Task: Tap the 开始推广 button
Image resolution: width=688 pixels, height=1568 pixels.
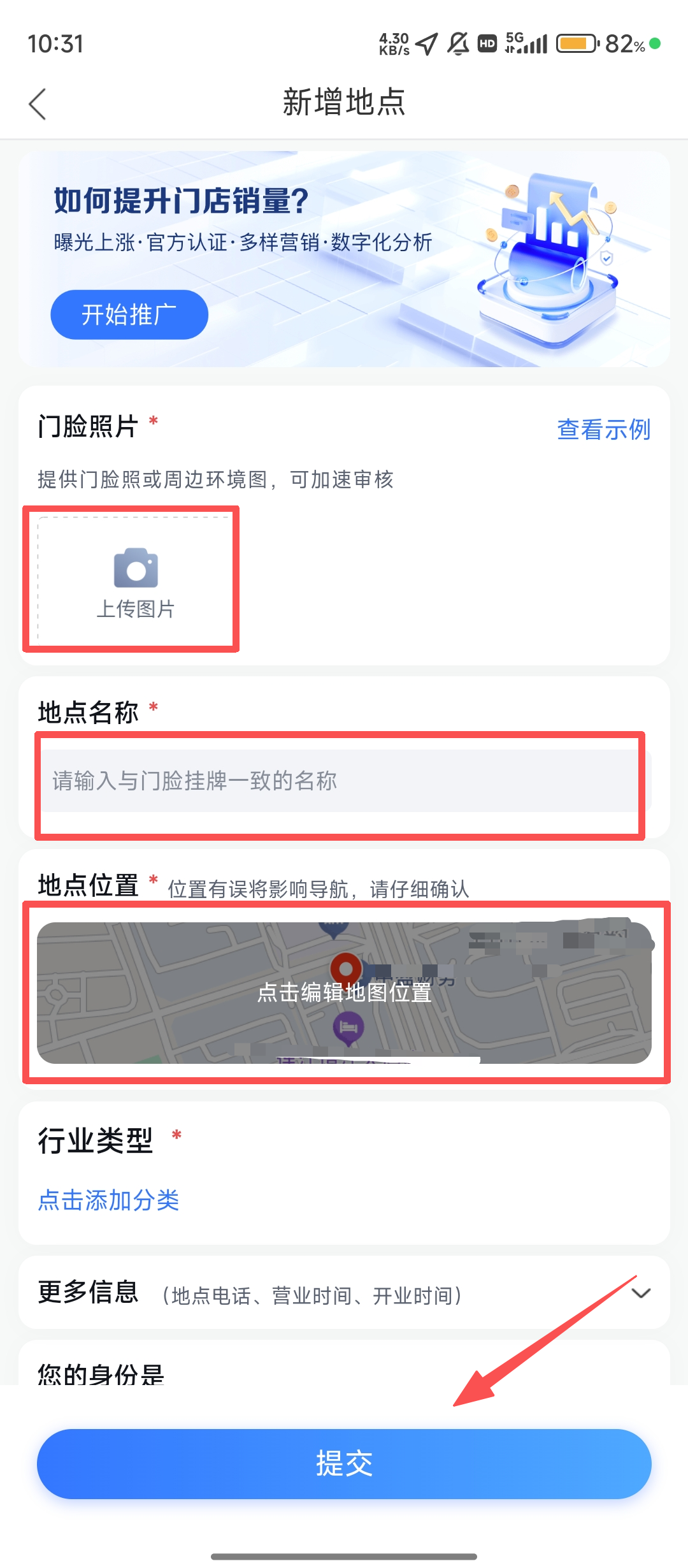Action: point(129,315)
